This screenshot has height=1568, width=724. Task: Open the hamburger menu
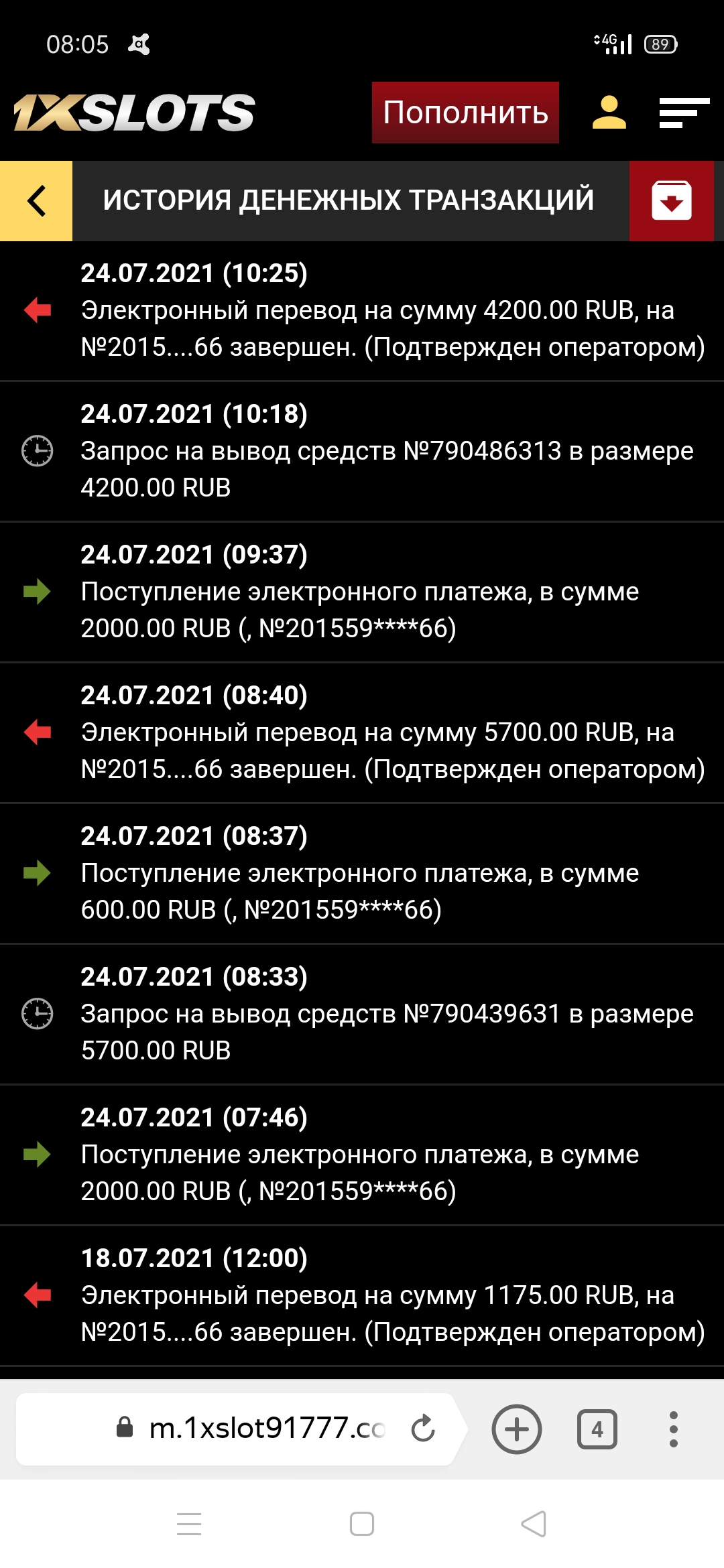coord(684,113)
